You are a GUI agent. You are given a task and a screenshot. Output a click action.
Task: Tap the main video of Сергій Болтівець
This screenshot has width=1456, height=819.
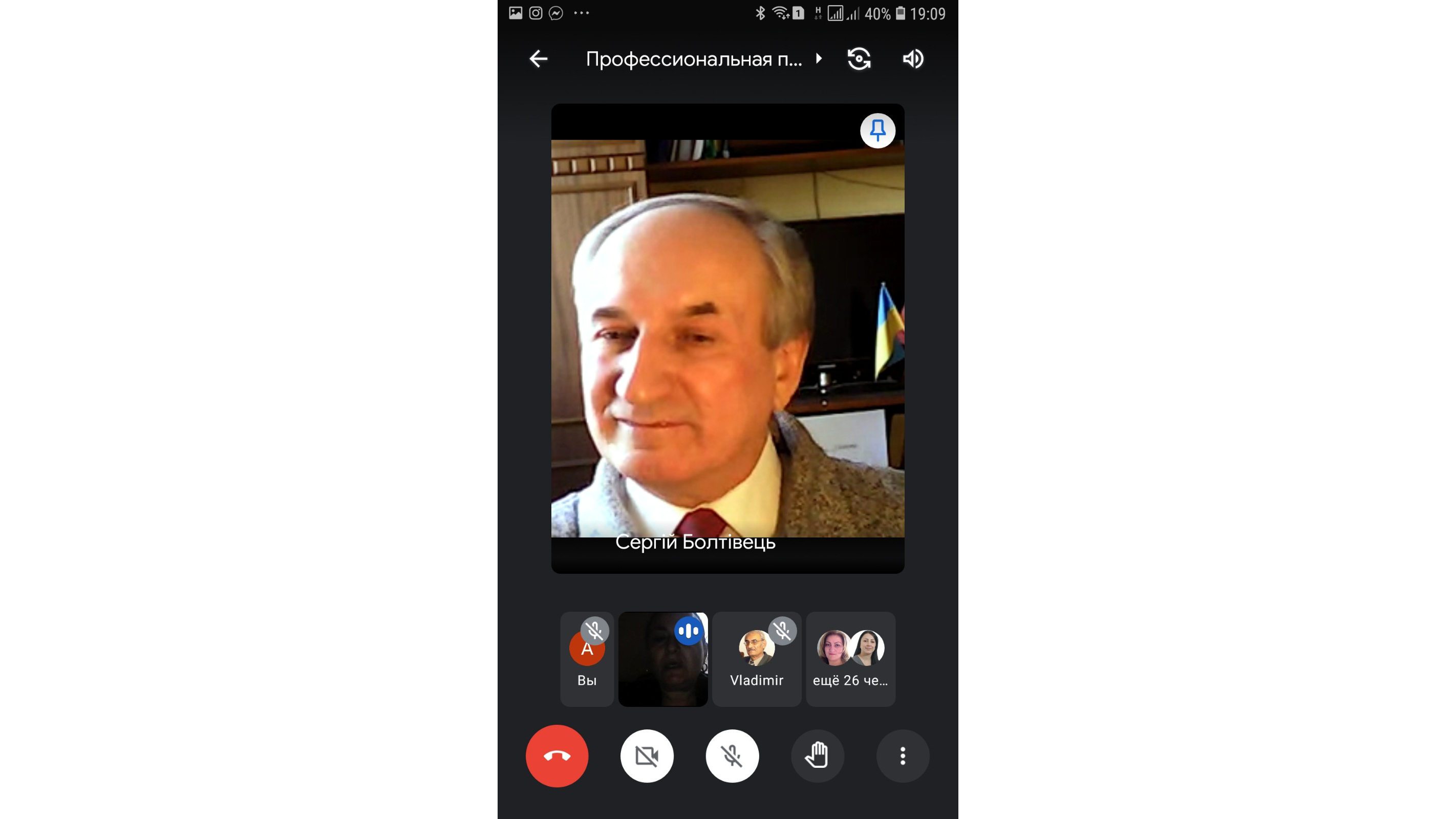727,339
